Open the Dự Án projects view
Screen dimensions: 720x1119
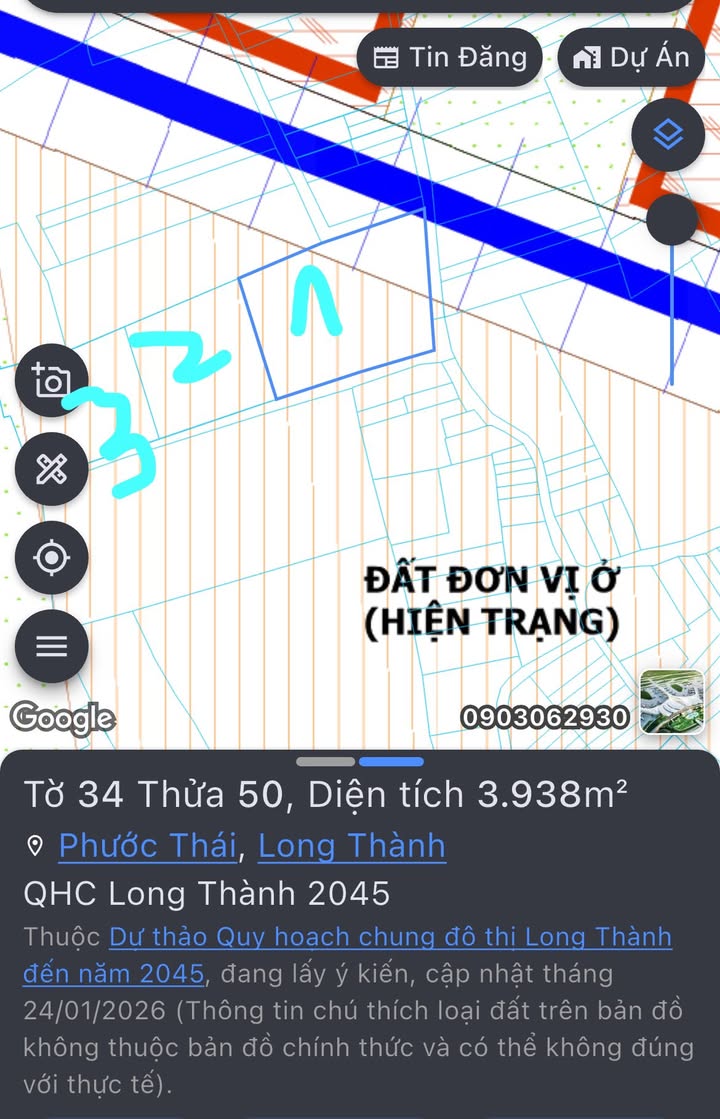[x=631, y=58]
